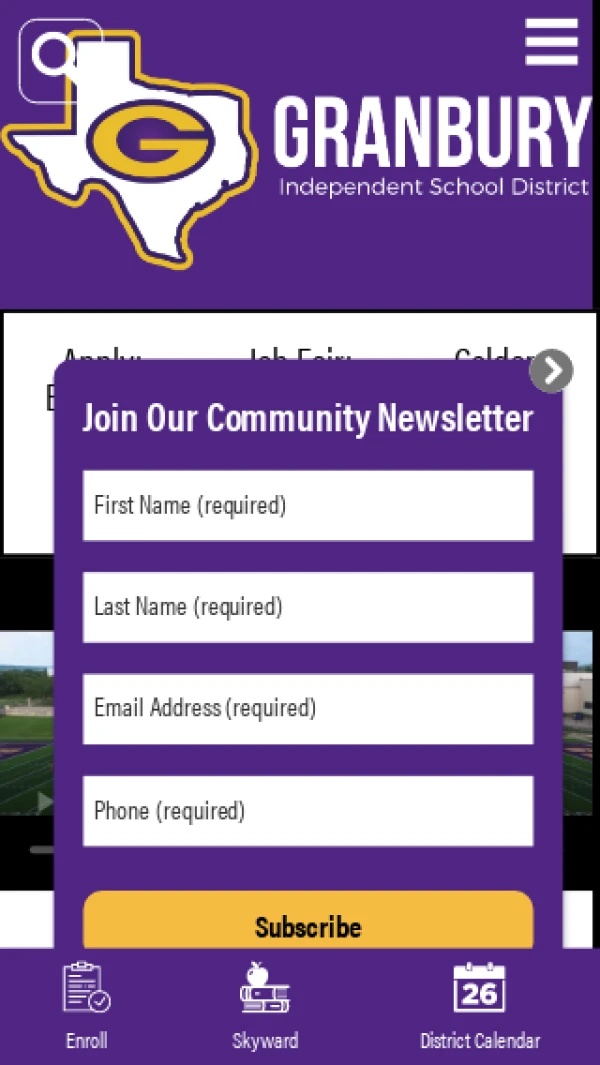This screenshot has width=600, height=1065.
Task: Dismiss the newsletter popup
Action: 551,371
